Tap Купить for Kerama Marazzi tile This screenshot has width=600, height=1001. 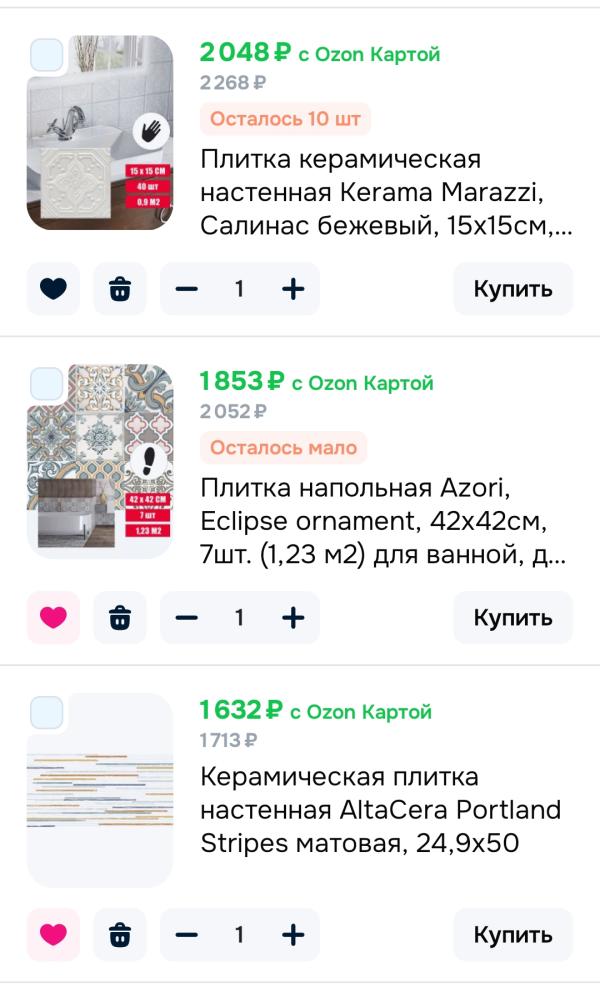(x=513, y=289)
